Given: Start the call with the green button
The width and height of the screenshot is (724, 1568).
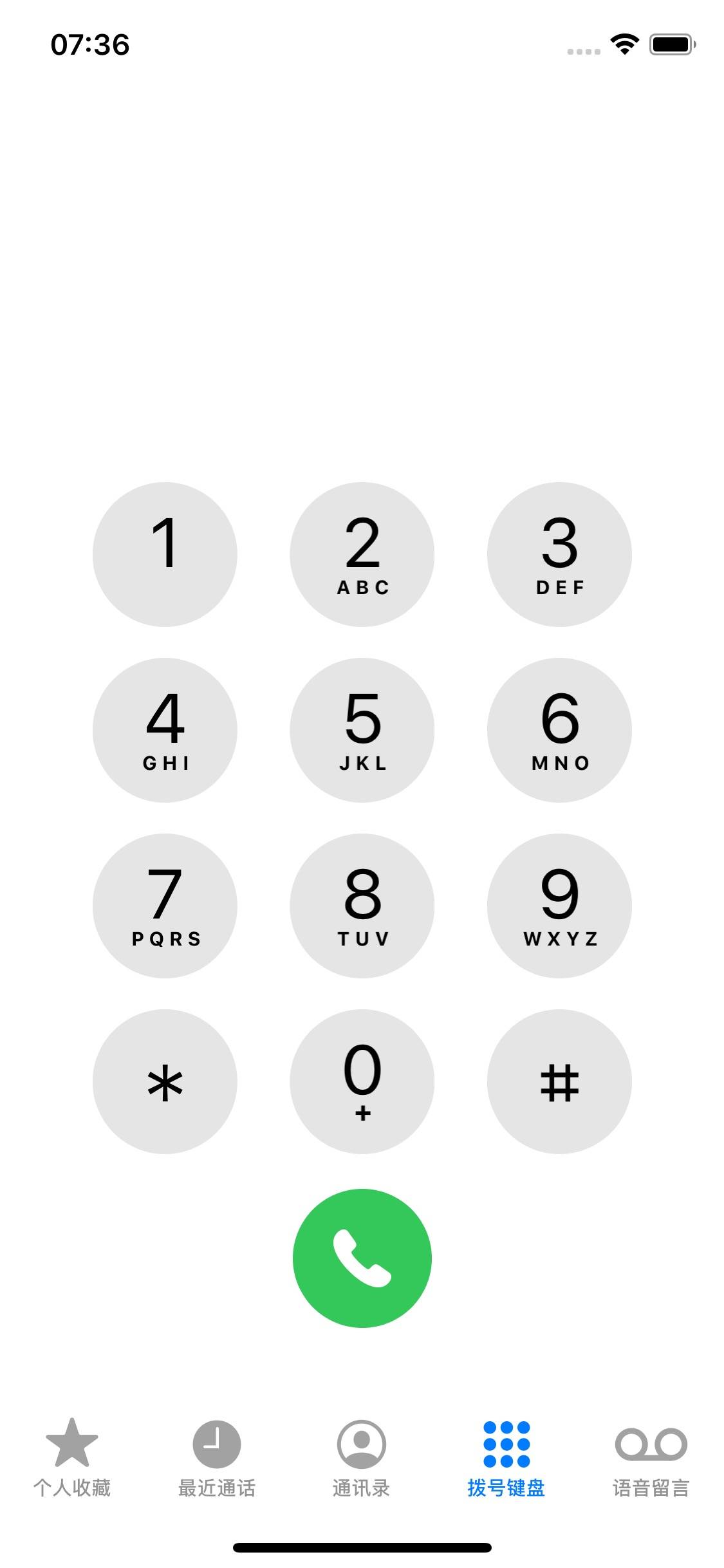Looking at the screenshot, I should (x=362, y=1258).
